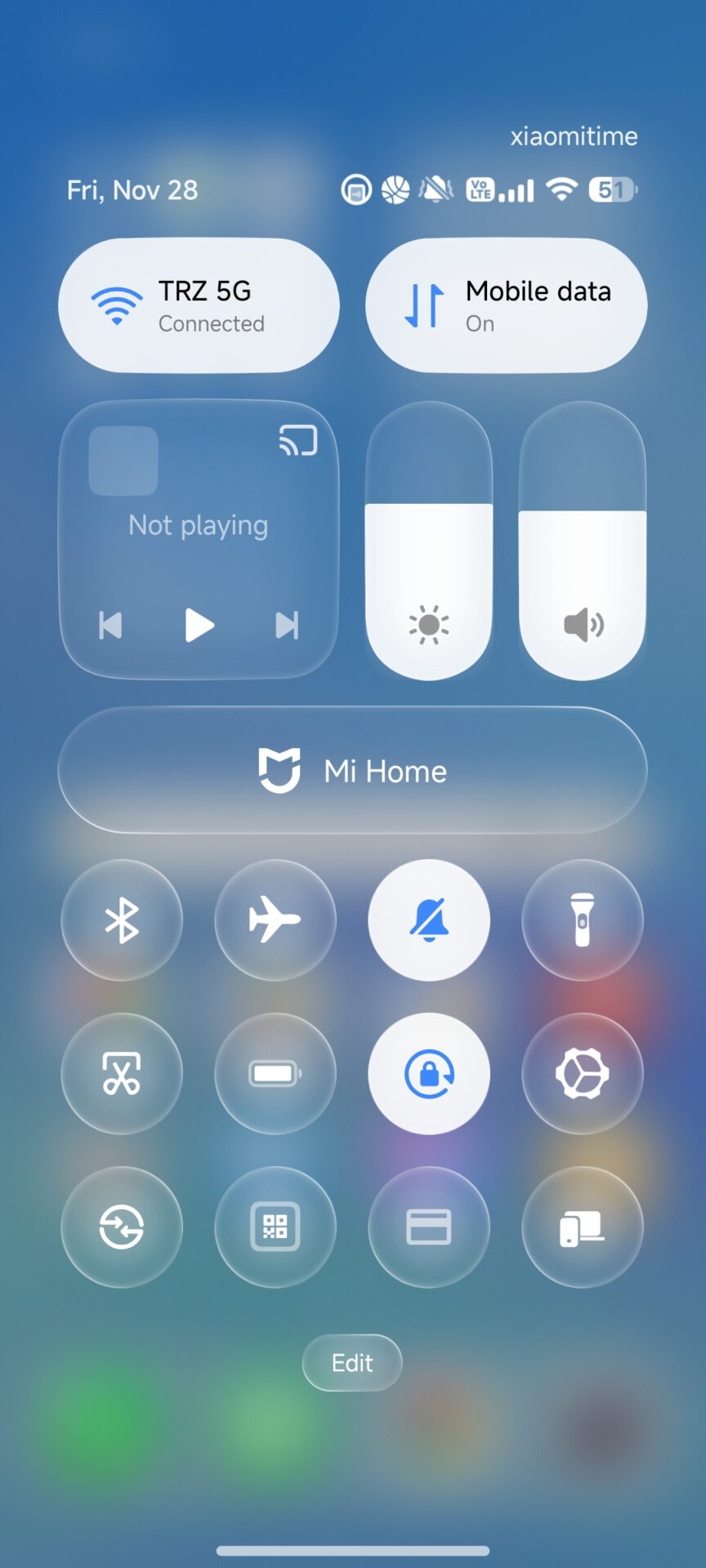Edit the control center tiles

(x=352, y=1362)
